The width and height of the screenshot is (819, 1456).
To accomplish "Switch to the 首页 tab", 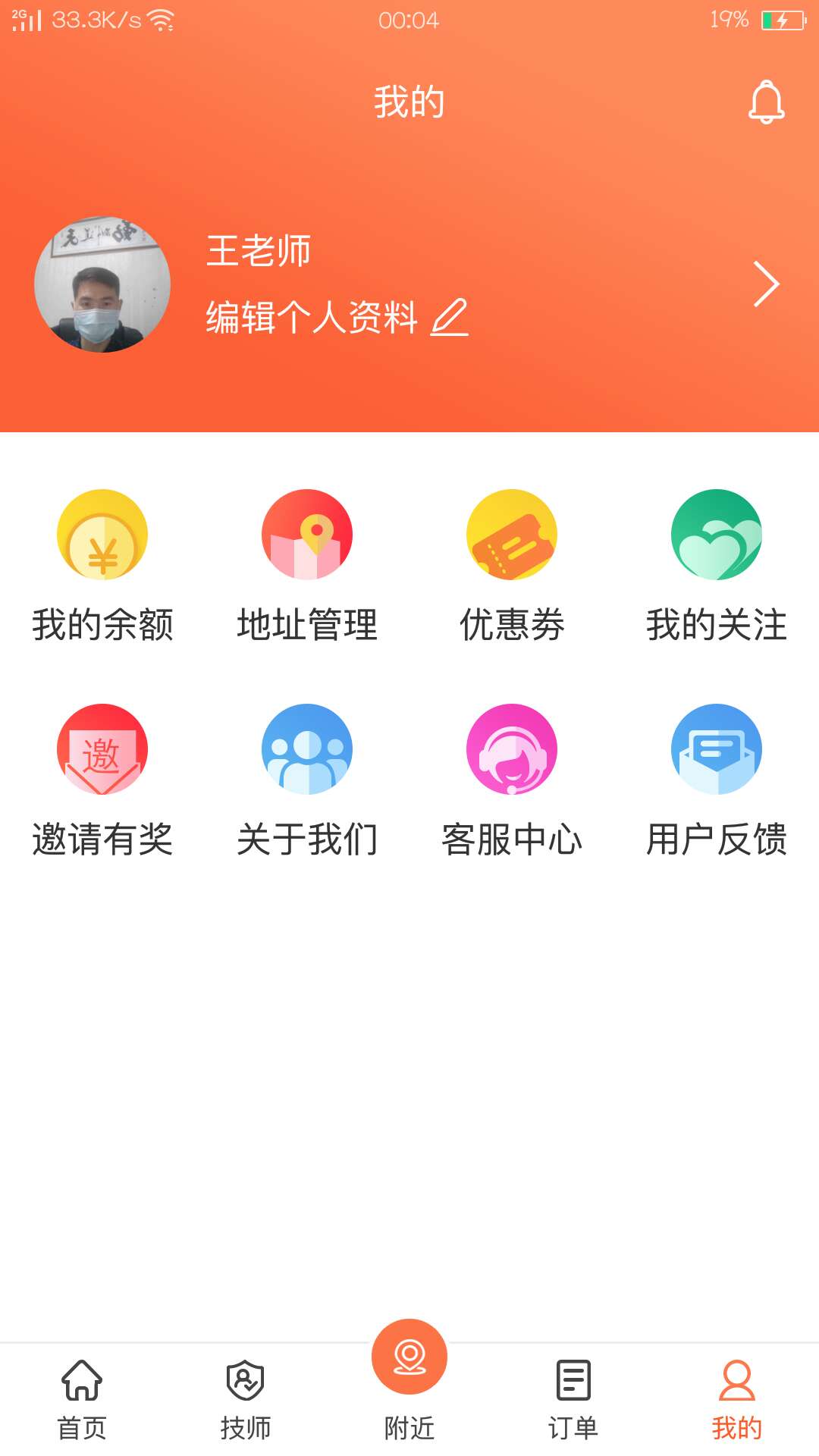I will [82, 1399].
